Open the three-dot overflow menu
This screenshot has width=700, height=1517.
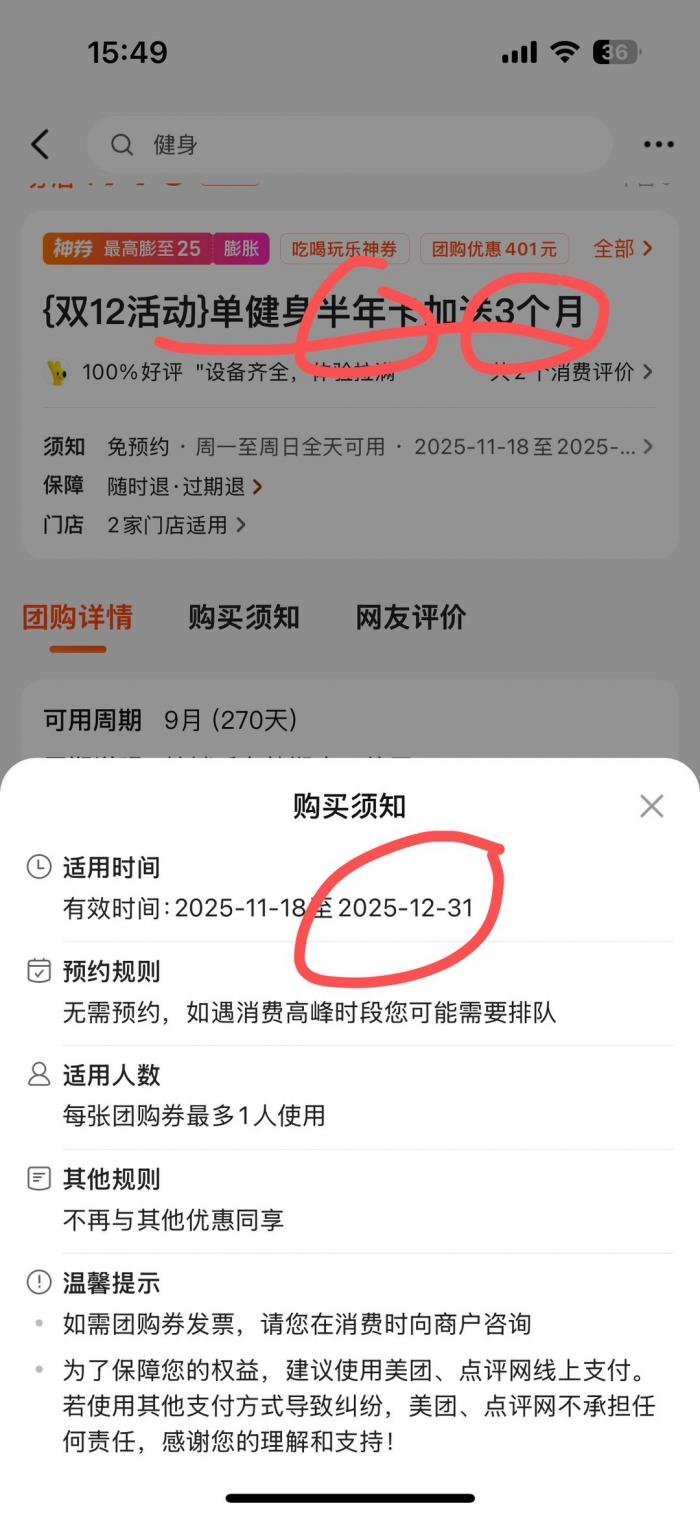pos(658,145)
